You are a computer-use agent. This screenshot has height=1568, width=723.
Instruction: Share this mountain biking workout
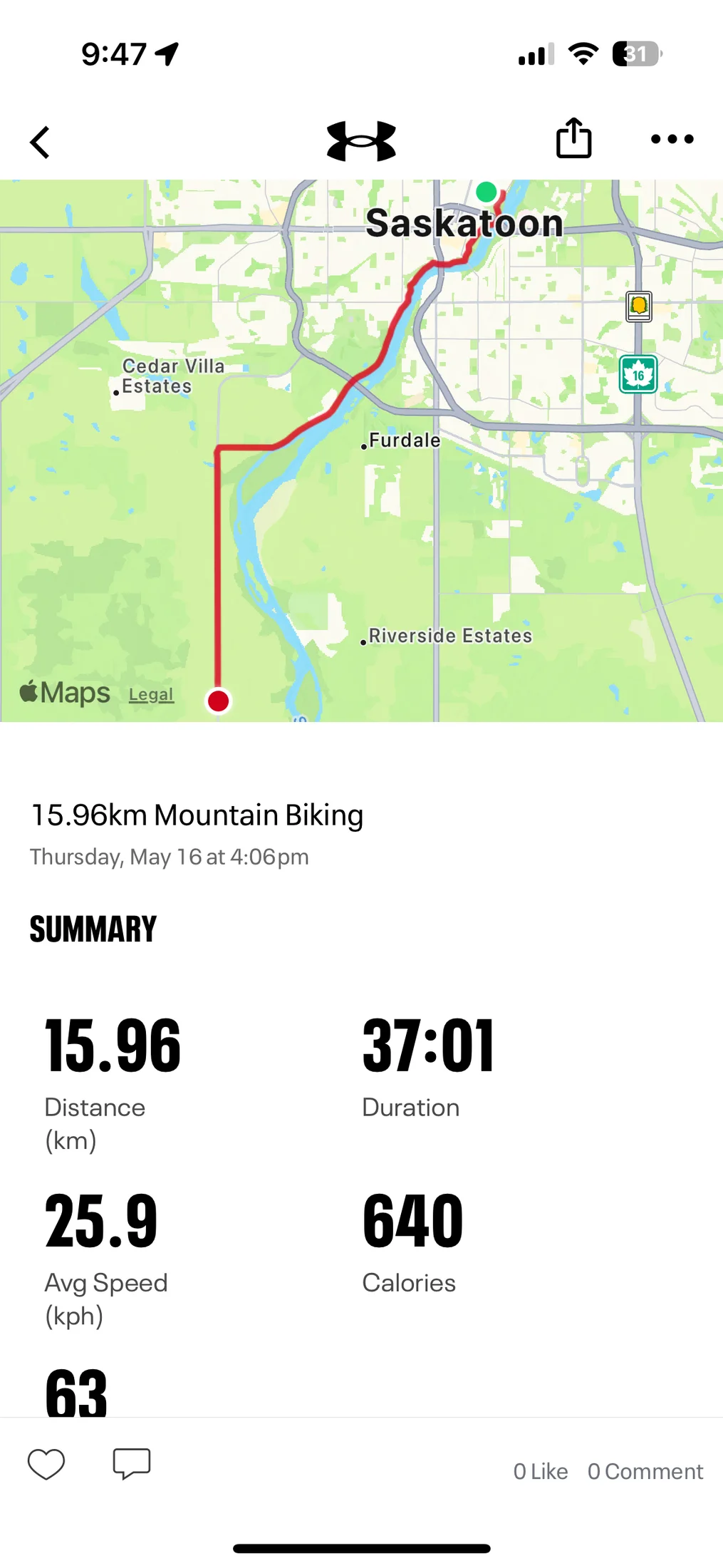[x=573, y=138]
